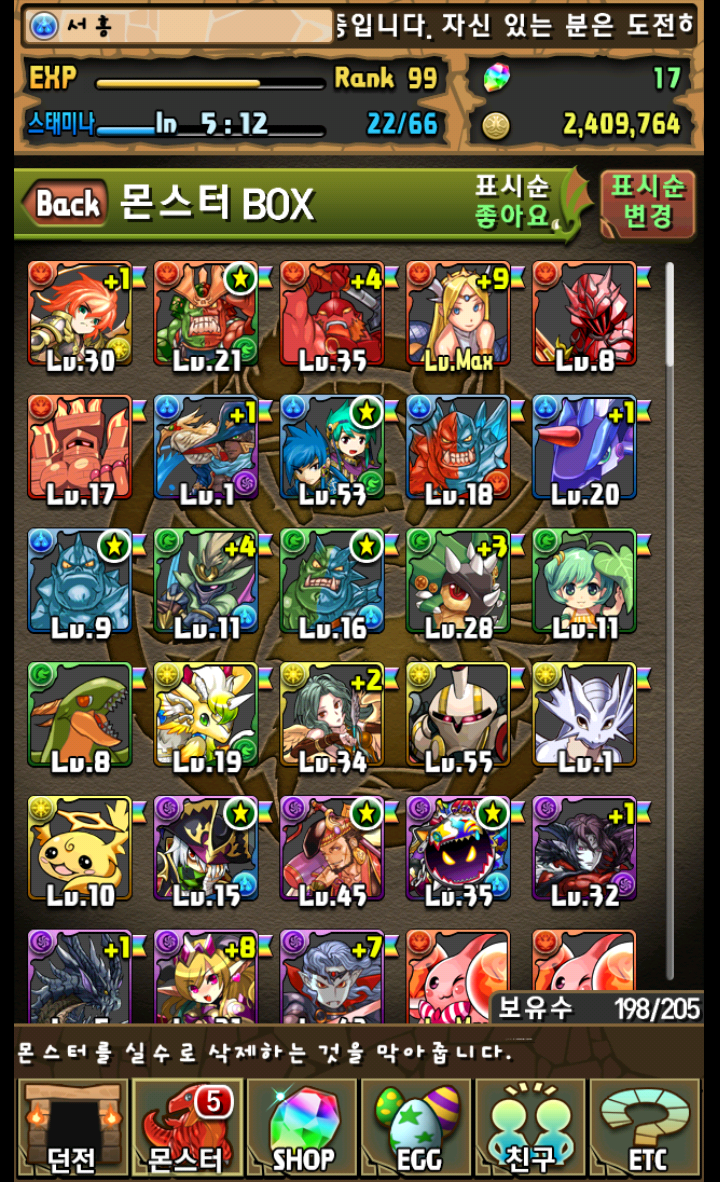Open the Lv.53 blue-haired duo monster
Image resolution: width=720 pixels, height=1182 pixels.
(332, 449)
